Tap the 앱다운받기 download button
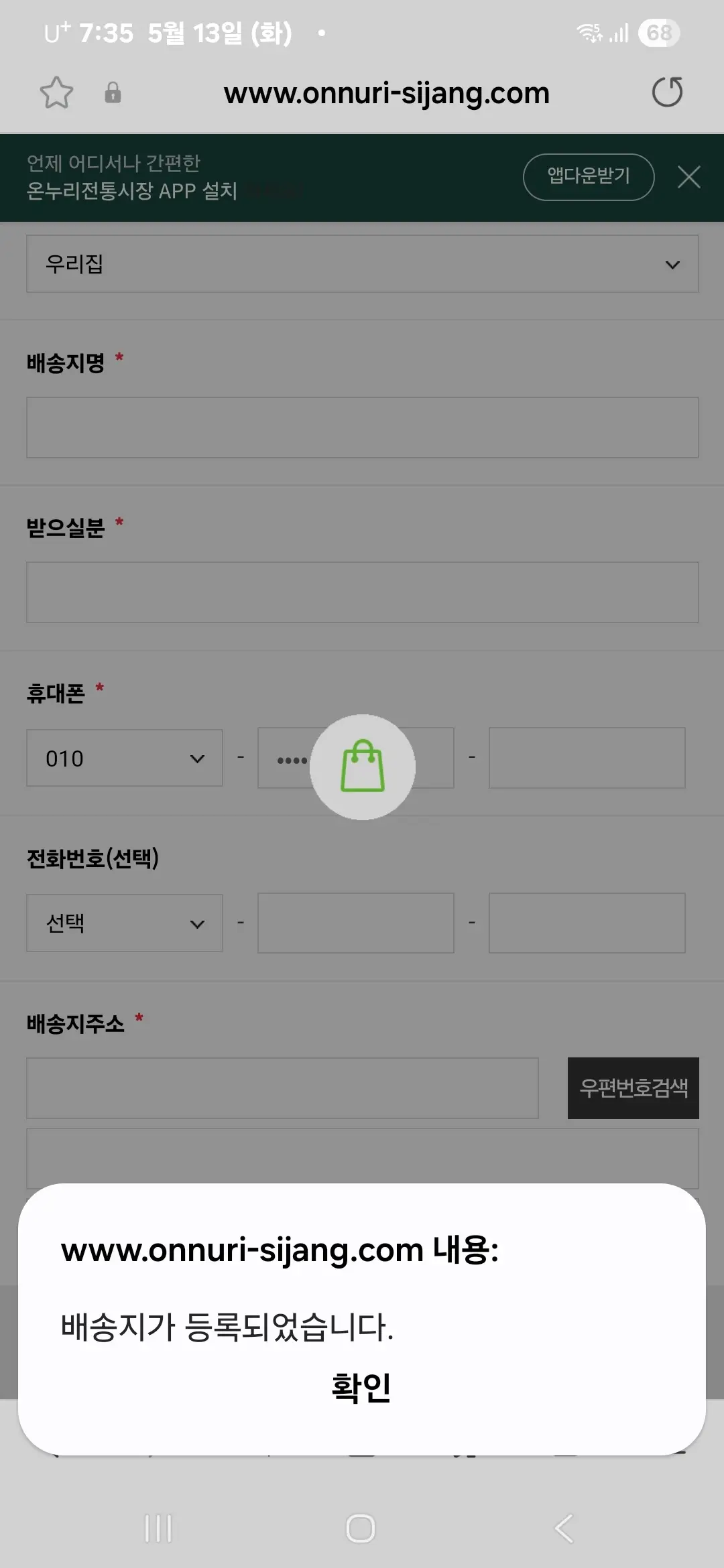The width and height of the screenshot is (724, 1568). click(x=589, y=177)
